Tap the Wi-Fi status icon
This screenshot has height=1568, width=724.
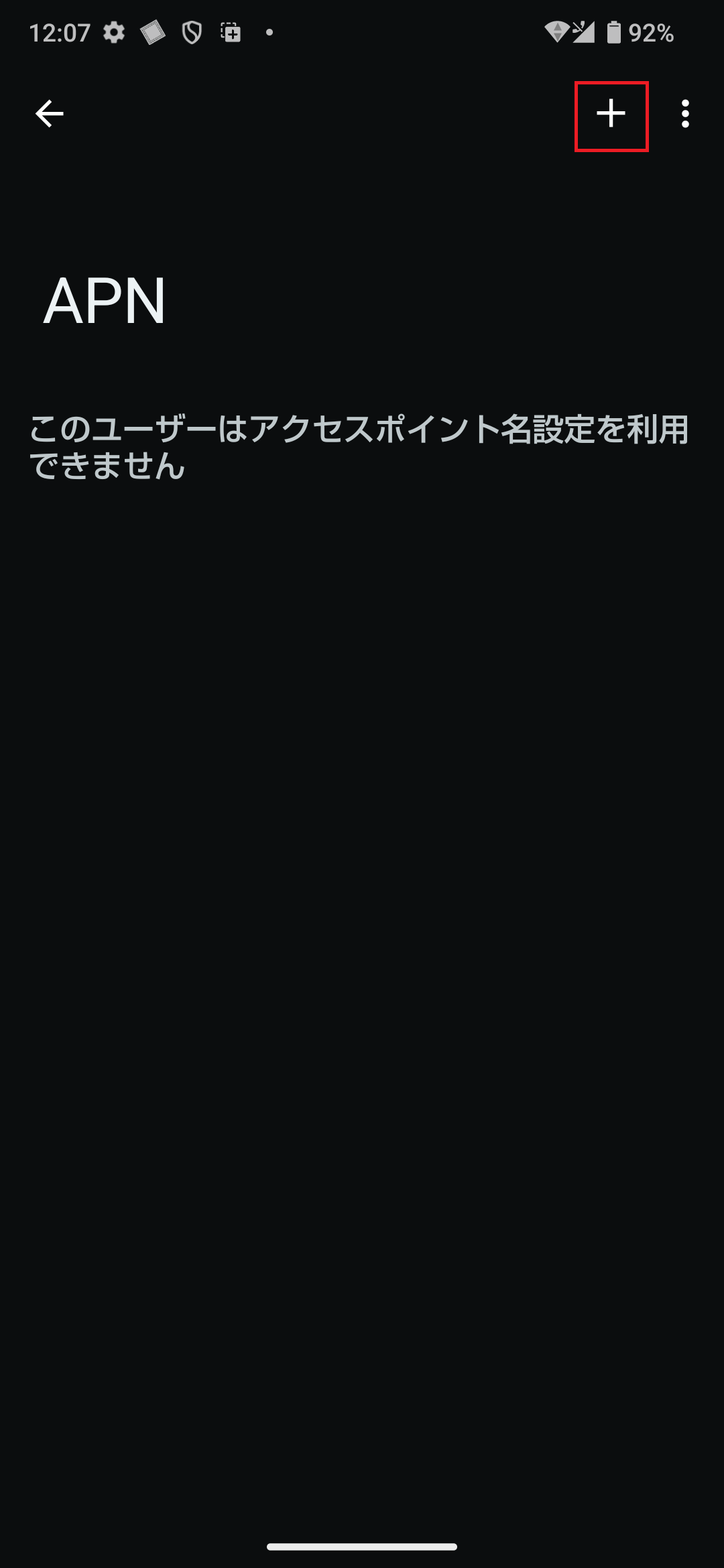coord(556,33)
